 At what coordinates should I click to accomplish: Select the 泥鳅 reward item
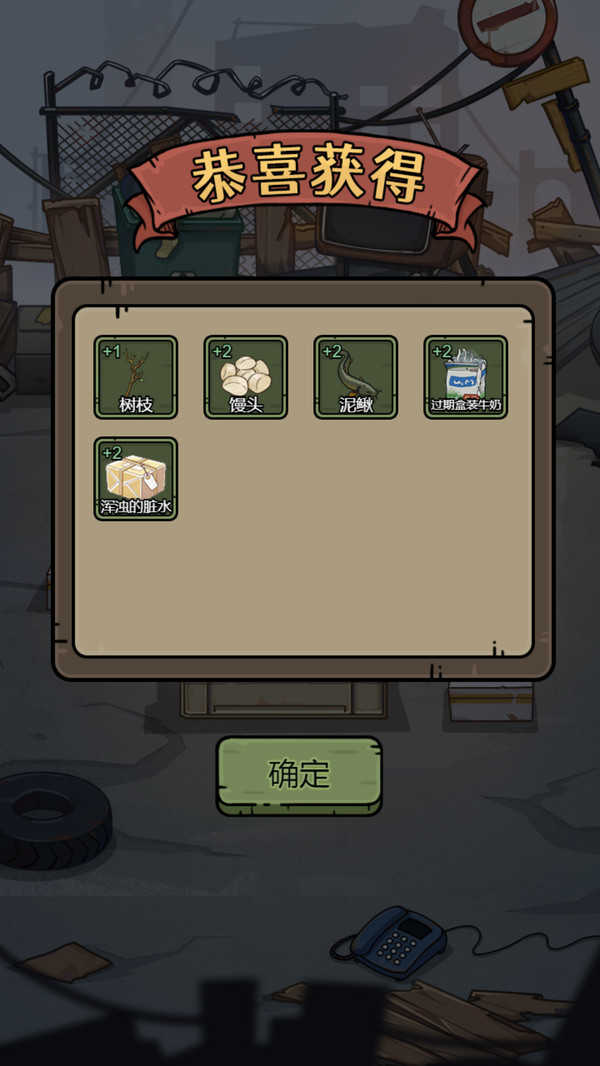coord(356,376)
